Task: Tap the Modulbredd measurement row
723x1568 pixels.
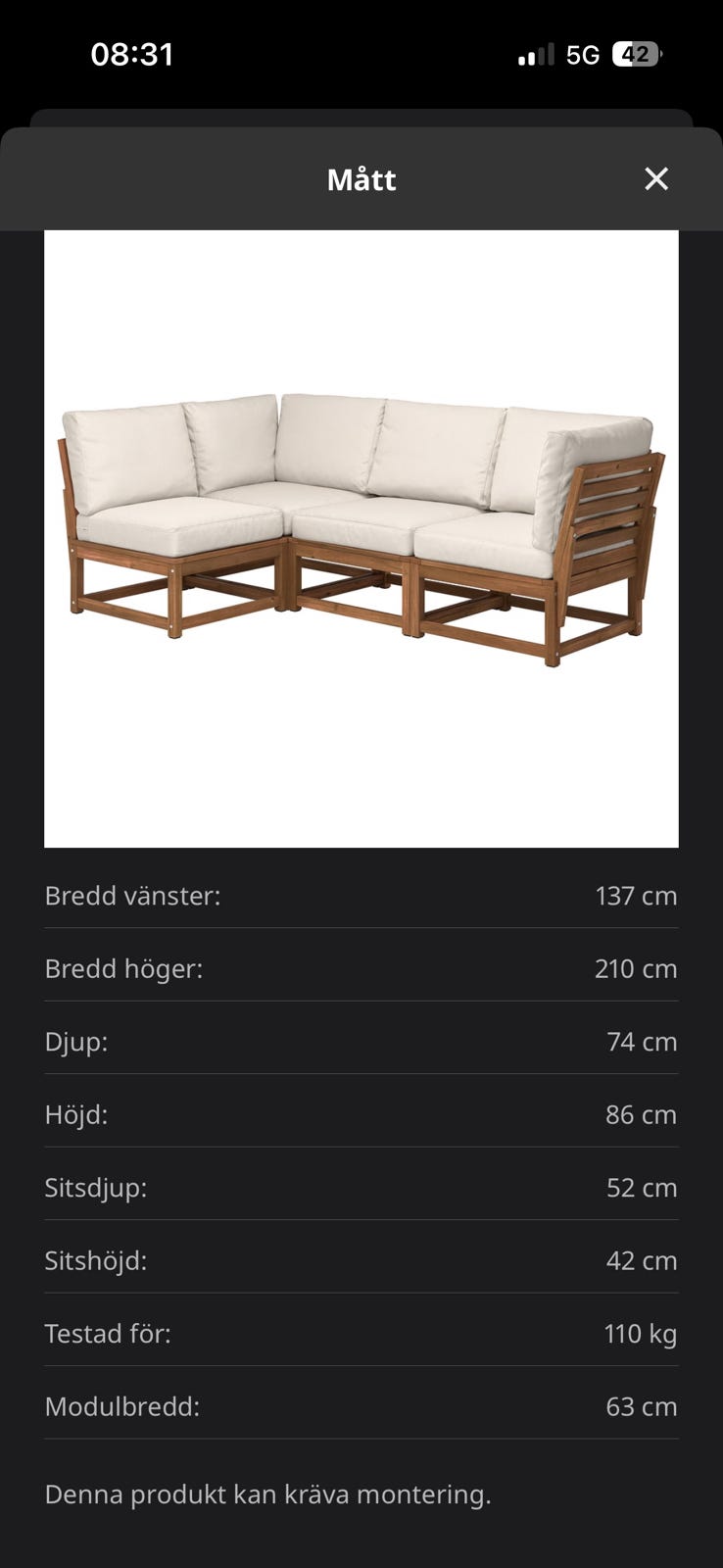Action: [x=361, y=1406]
